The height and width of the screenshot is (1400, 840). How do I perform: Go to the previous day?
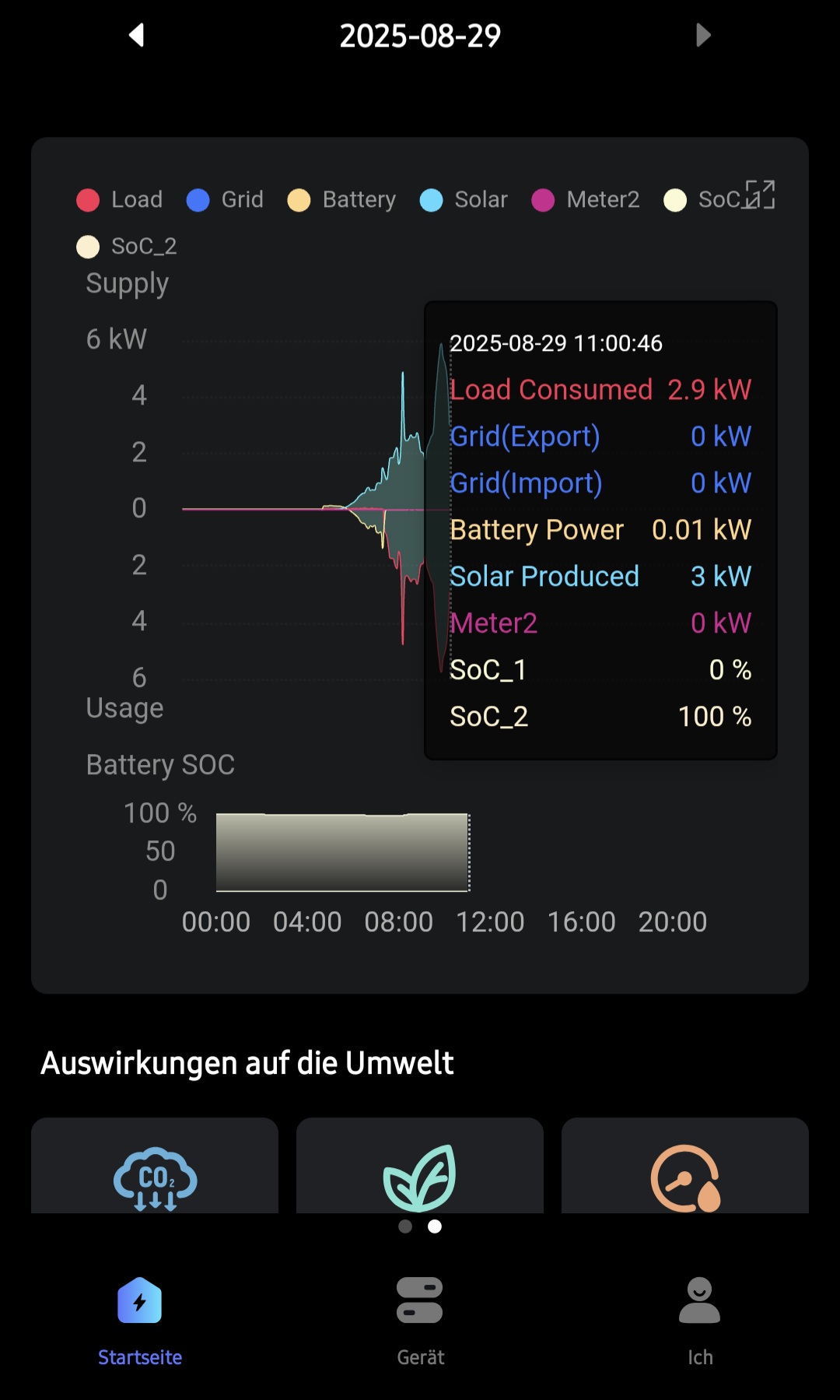(137, 35)
